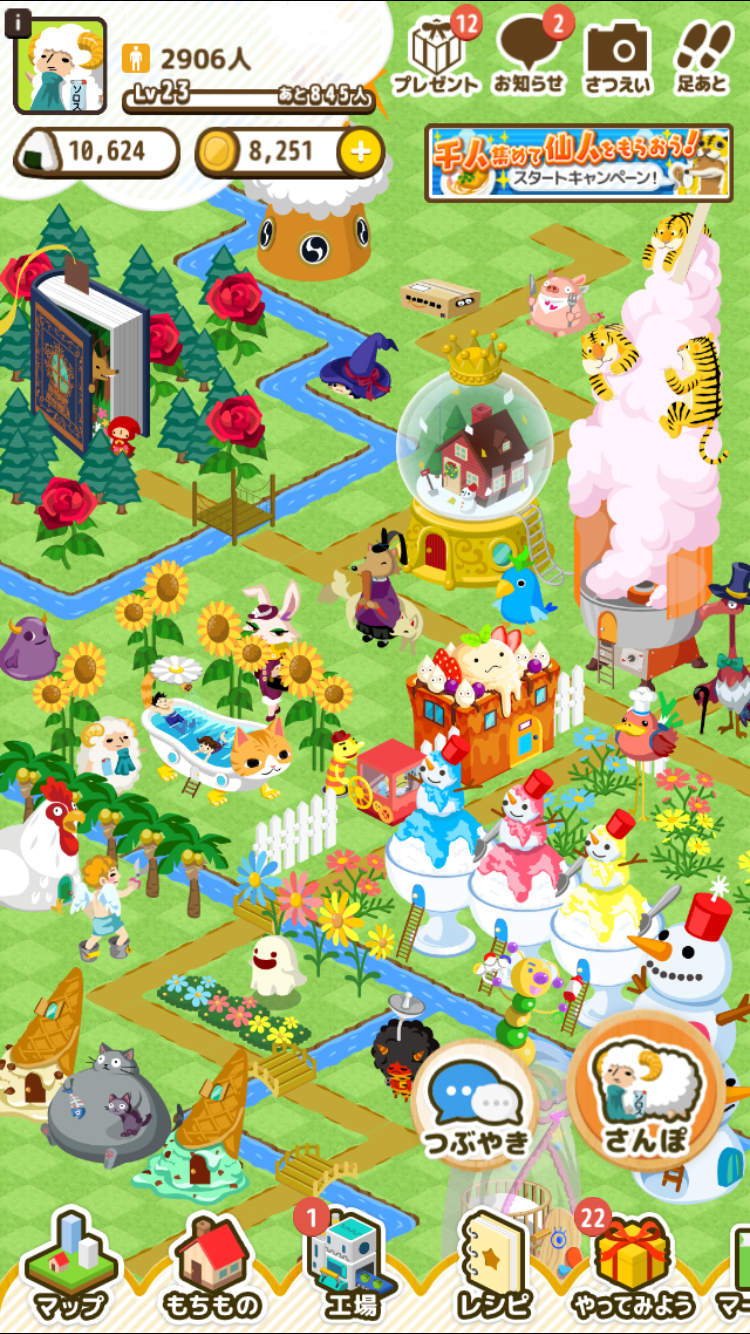
Task: Start さんぽ walk button
Action: tap(645, 1103)
